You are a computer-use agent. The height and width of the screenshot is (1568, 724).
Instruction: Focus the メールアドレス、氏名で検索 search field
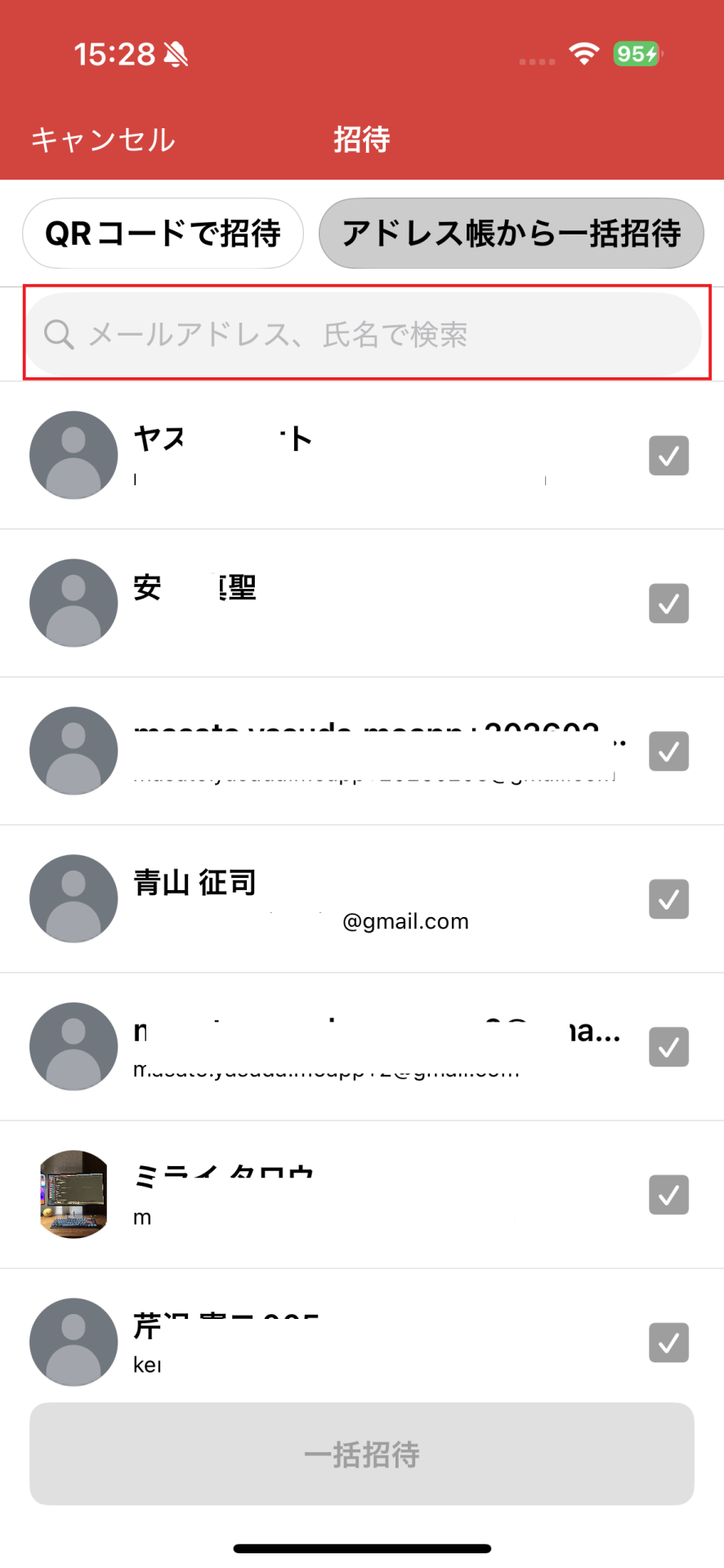click(364, 334)
